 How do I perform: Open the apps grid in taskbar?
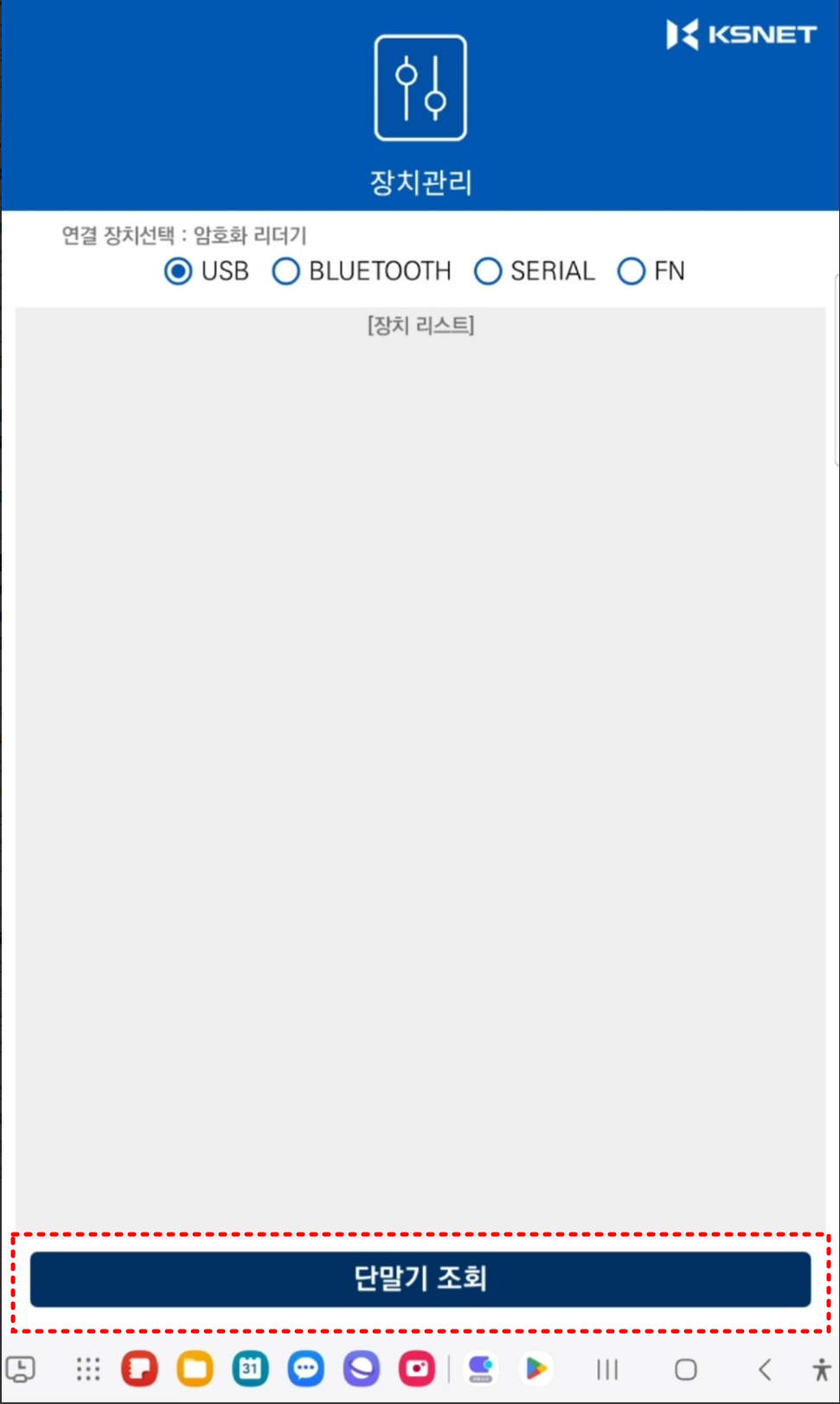88,1369
